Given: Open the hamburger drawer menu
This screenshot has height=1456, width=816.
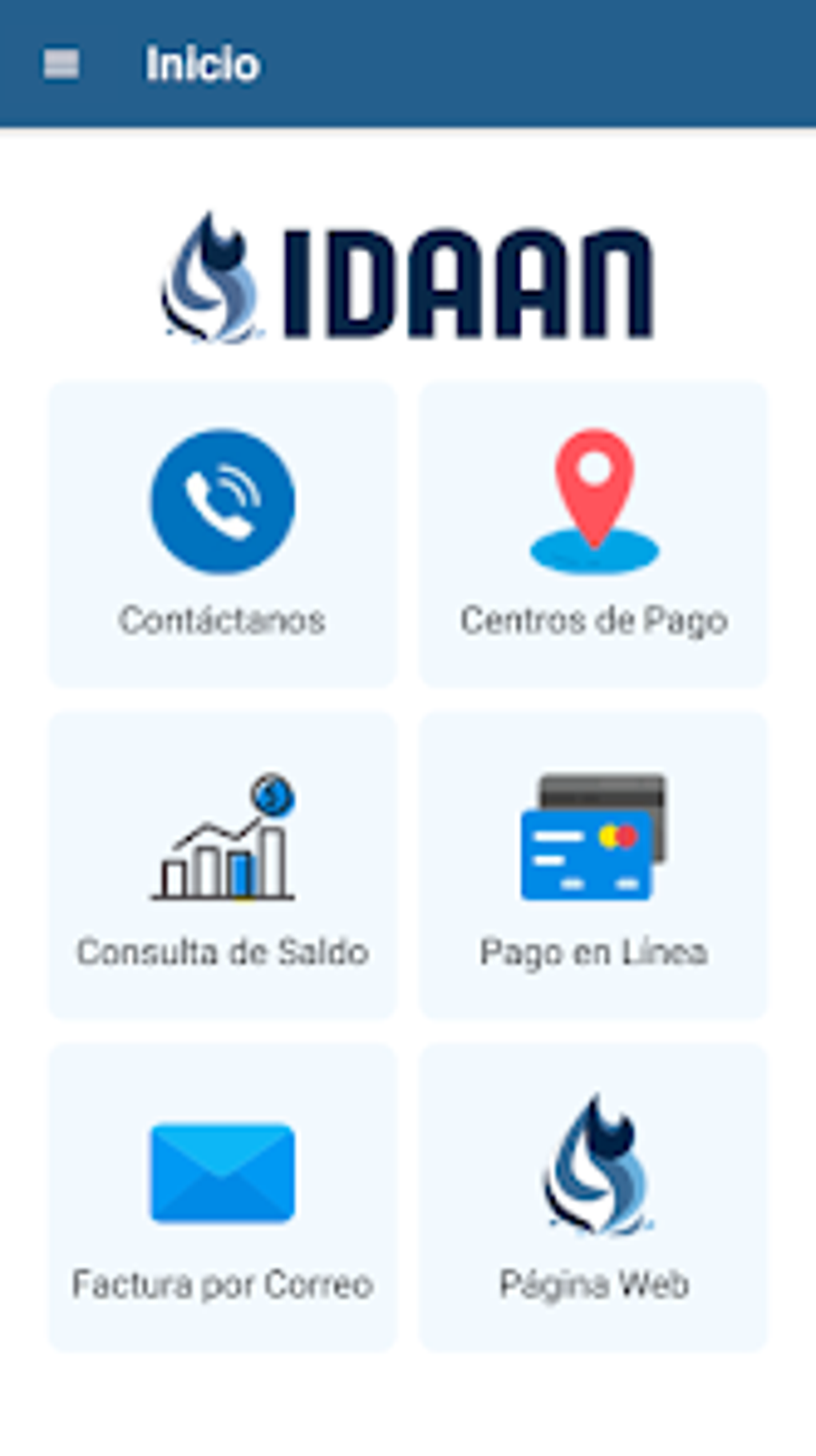Looking at the screenshot, I should (x=61, y=64).
